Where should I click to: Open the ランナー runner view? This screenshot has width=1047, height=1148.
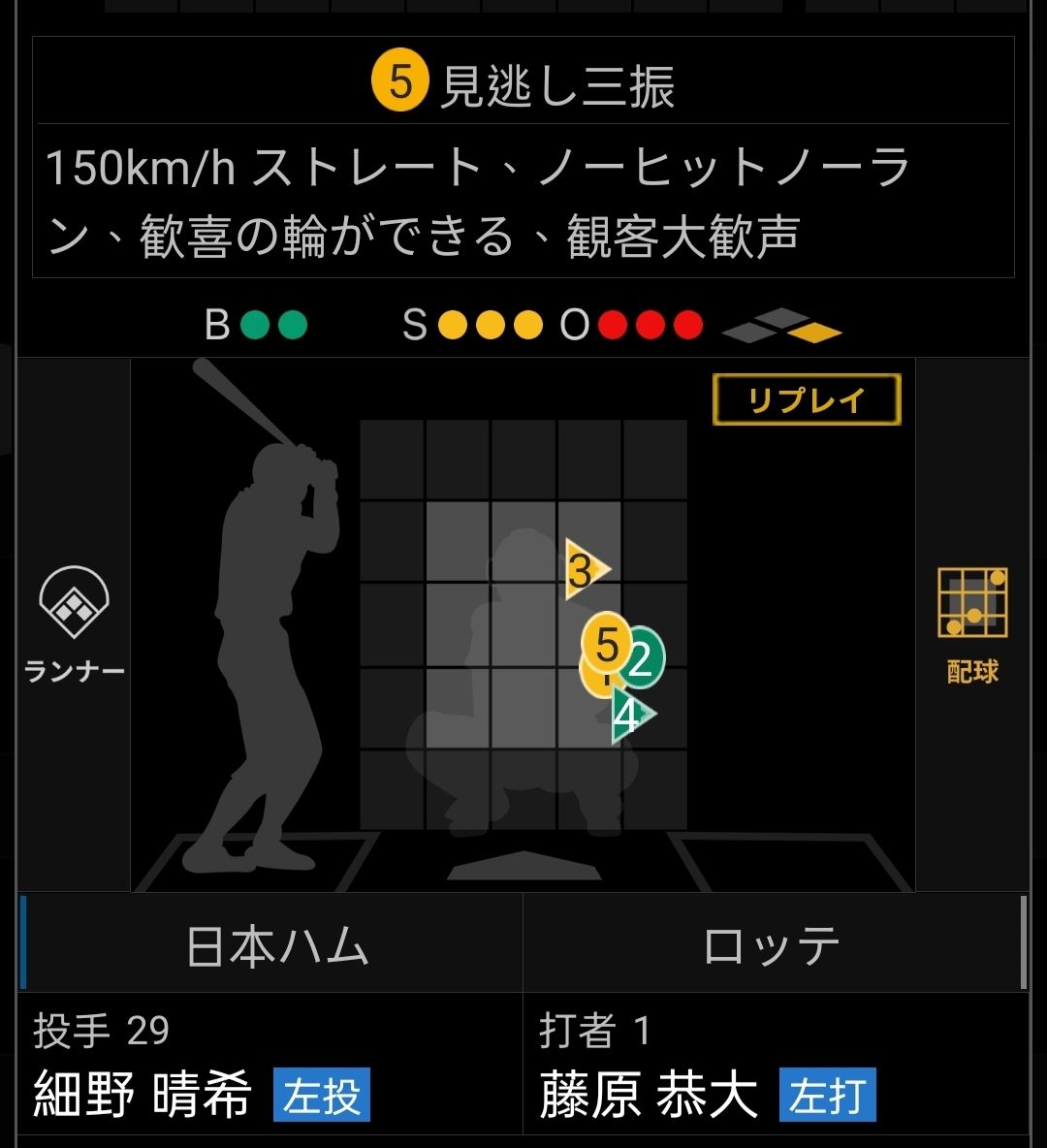point(74,624)
